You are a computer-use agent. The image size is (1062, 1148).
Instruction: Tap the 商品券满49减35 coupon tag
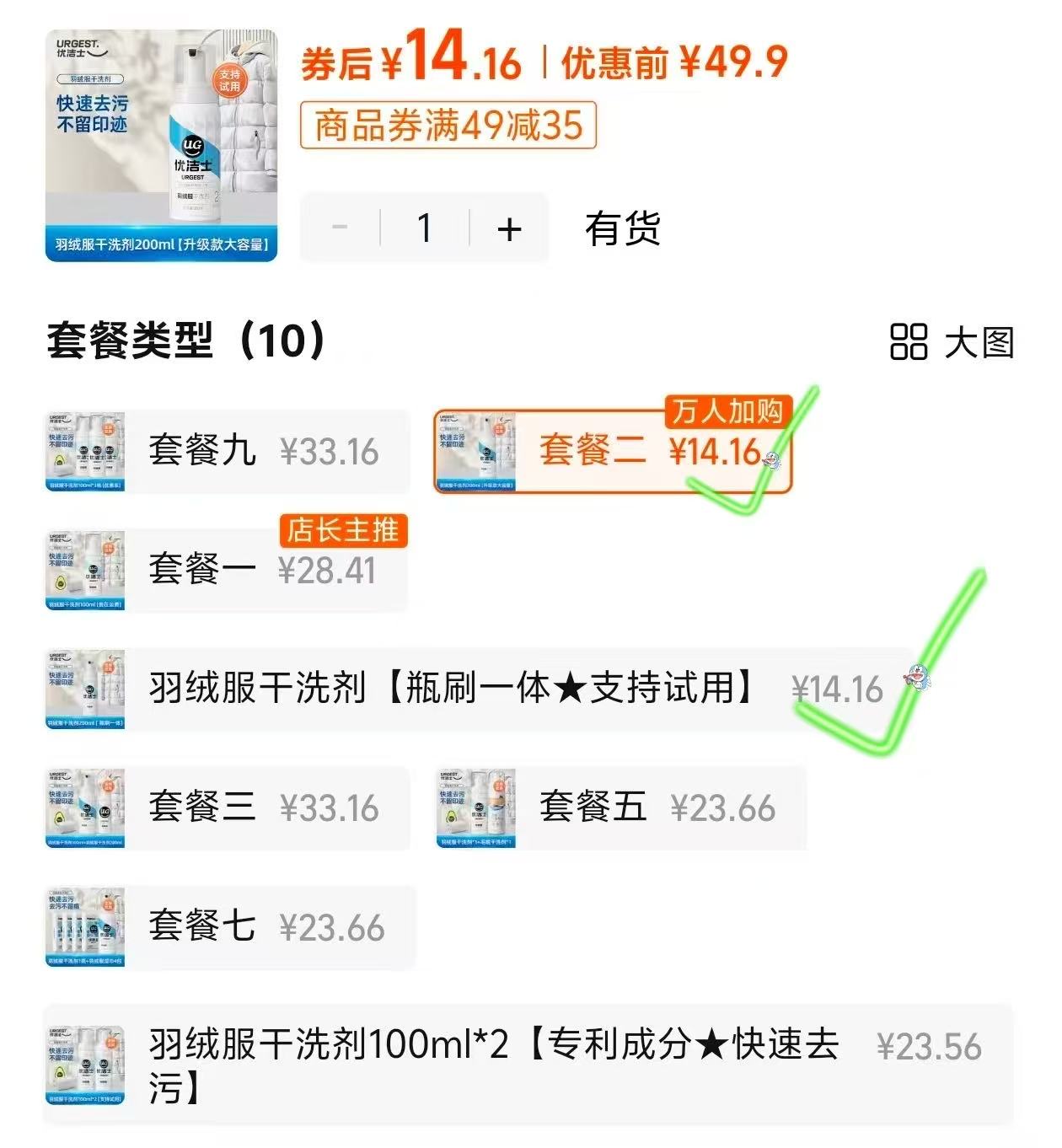tap(448, 126)
